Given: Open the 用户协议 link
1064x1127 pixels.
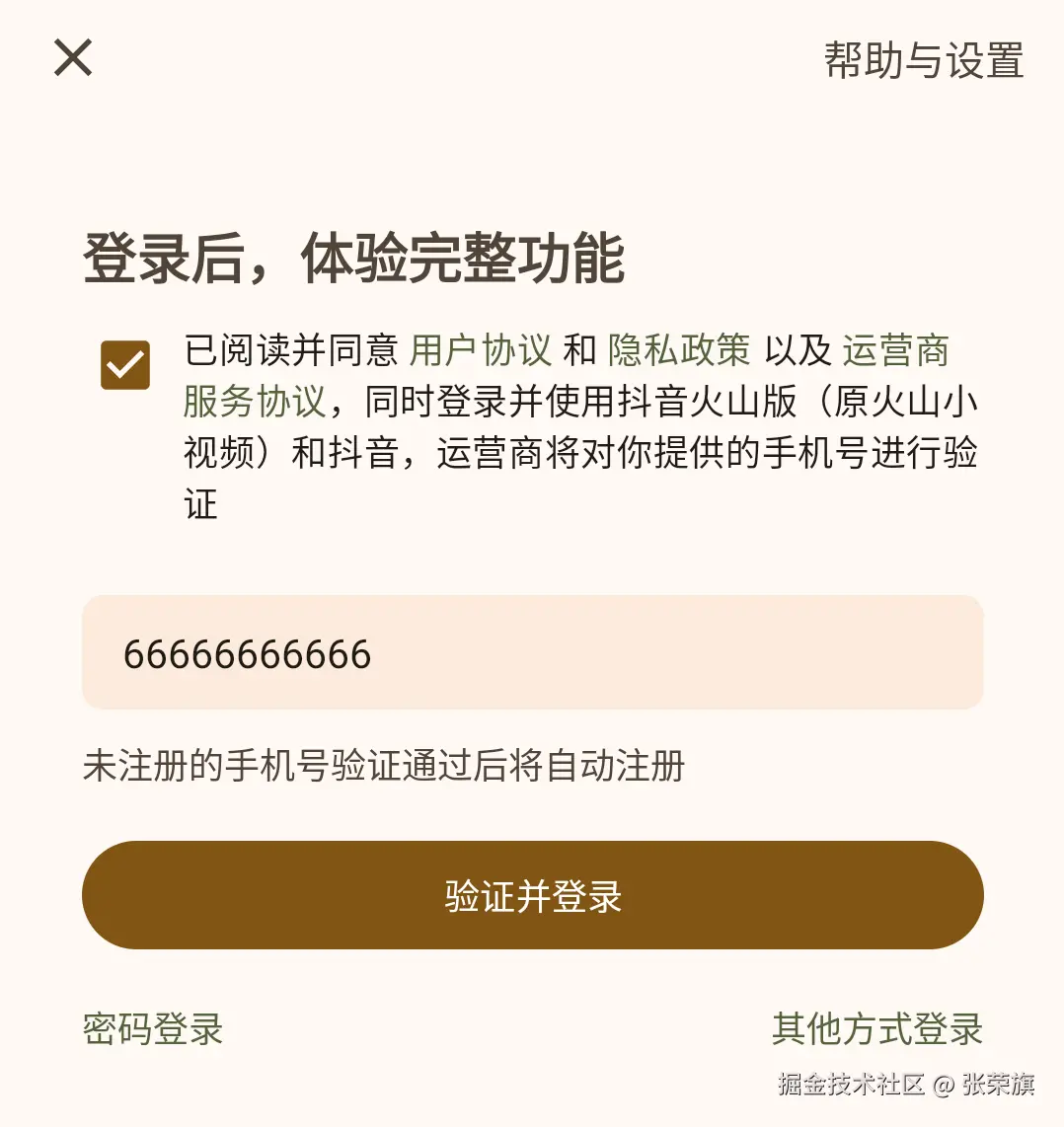Looking at the screenshot, I should (x=480, y=350).
